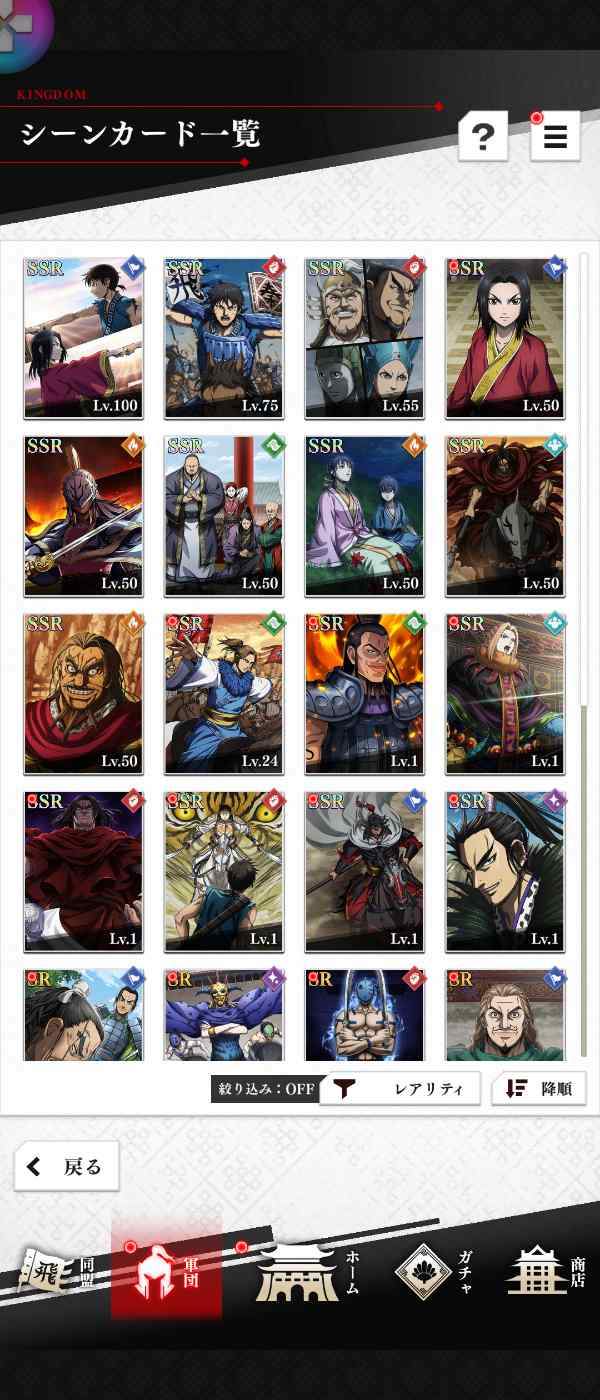600x1400 pixels.
Task: Open the hamburger menu
Action: coord(555,136)
